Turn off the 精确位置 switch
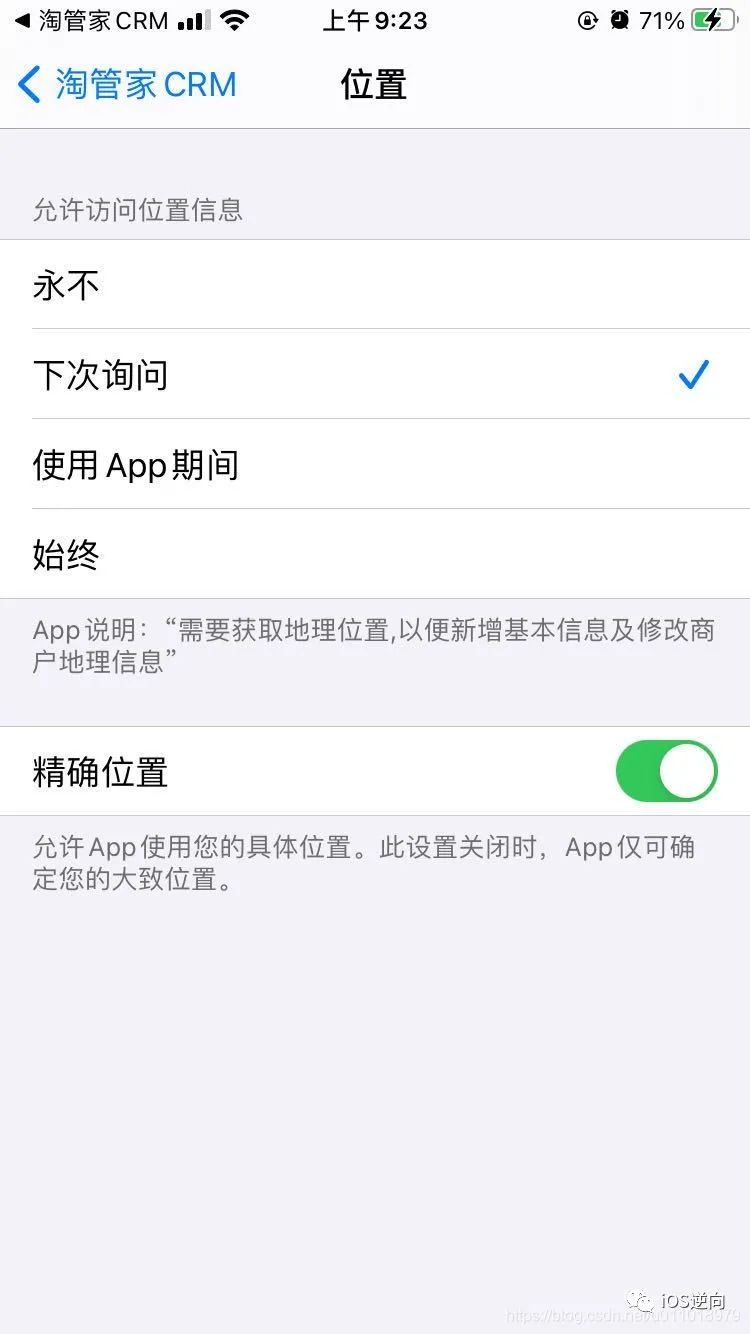The image size is (750, 1334). [666, 772]
